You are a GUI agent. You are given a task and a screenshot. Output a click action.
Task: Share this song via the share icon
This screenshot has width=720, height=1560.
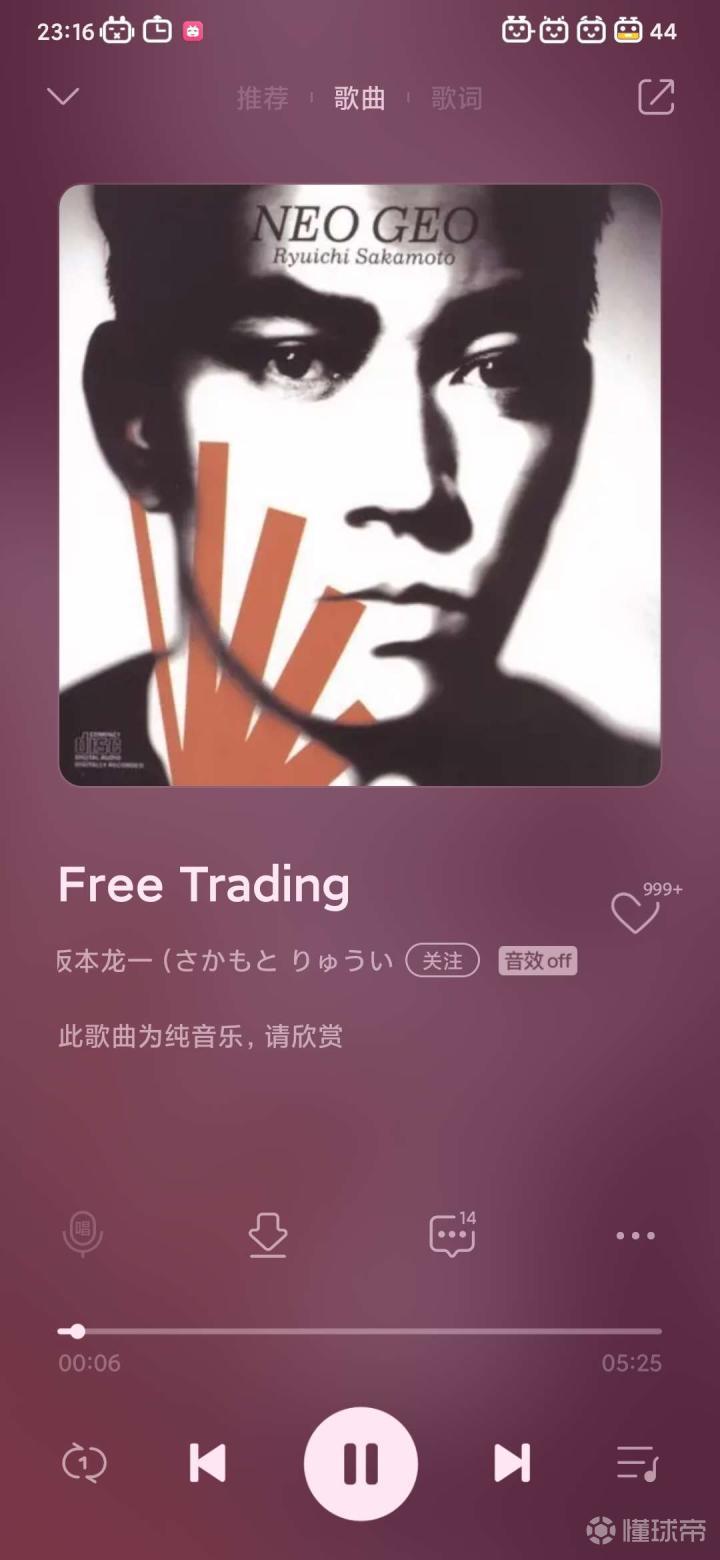tap(656, 97)
